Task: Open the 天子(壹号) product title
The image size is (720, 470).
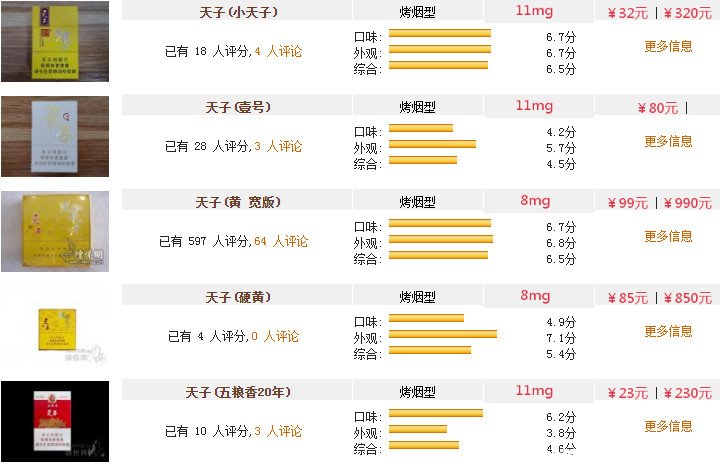Action: coord(238,107)
